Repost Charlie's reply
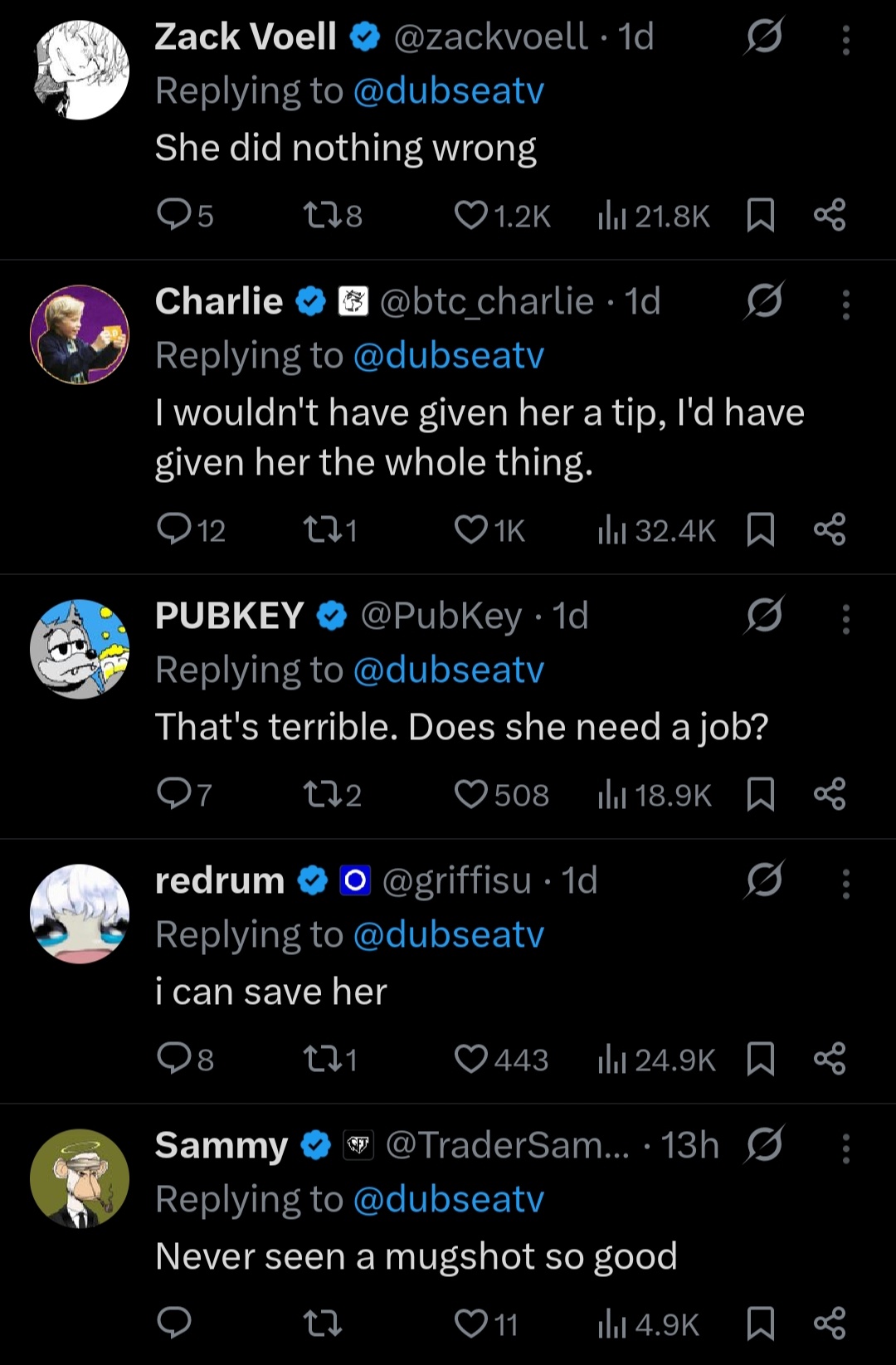896x1365 pixels. pos(319,529)
